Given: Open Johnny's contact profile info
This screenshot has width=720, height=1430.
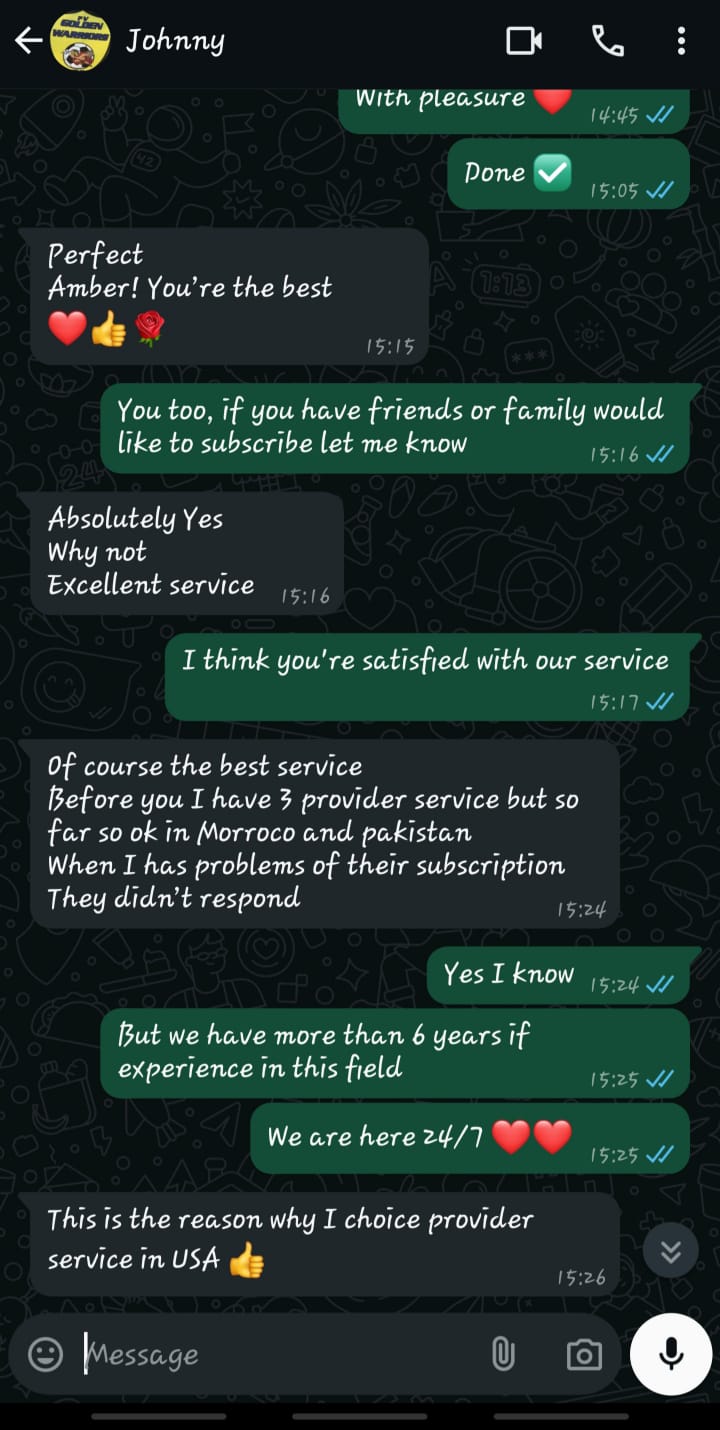Looking at the screenshot, I should (x=175, y=41).
